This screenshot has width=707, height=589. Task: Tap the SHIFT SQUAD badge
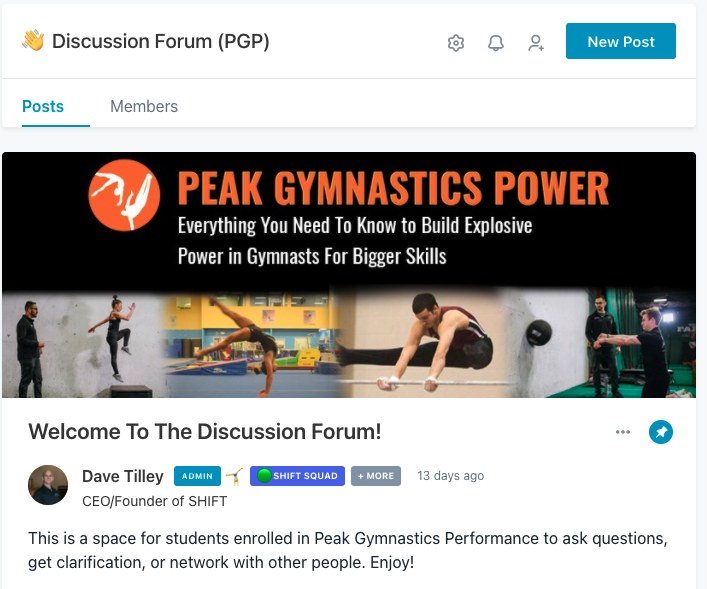coord(297,476)
